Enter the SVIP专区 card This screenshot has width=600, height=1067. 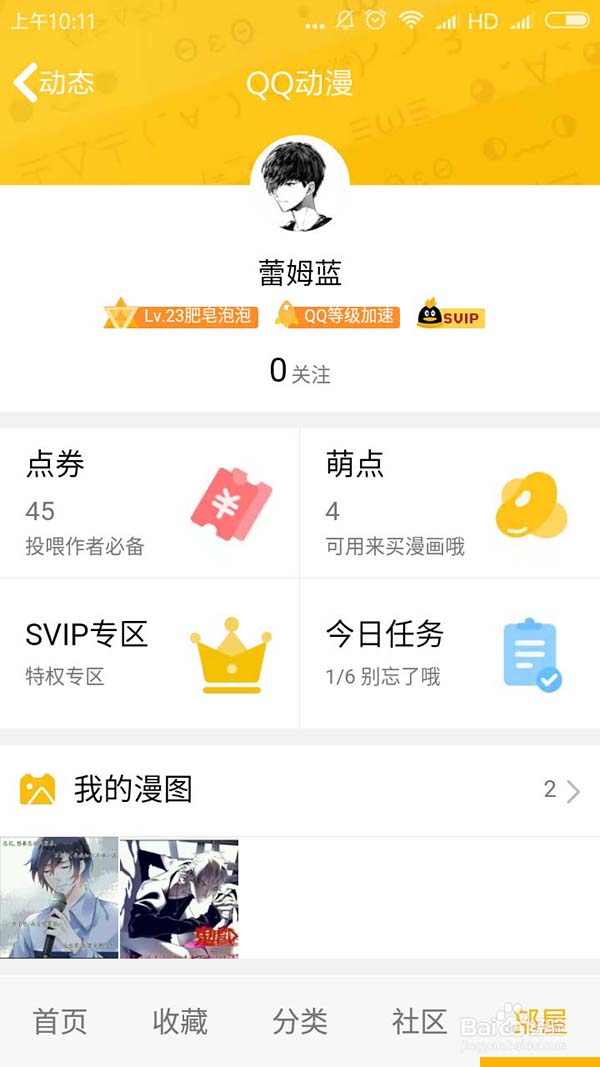150,653
